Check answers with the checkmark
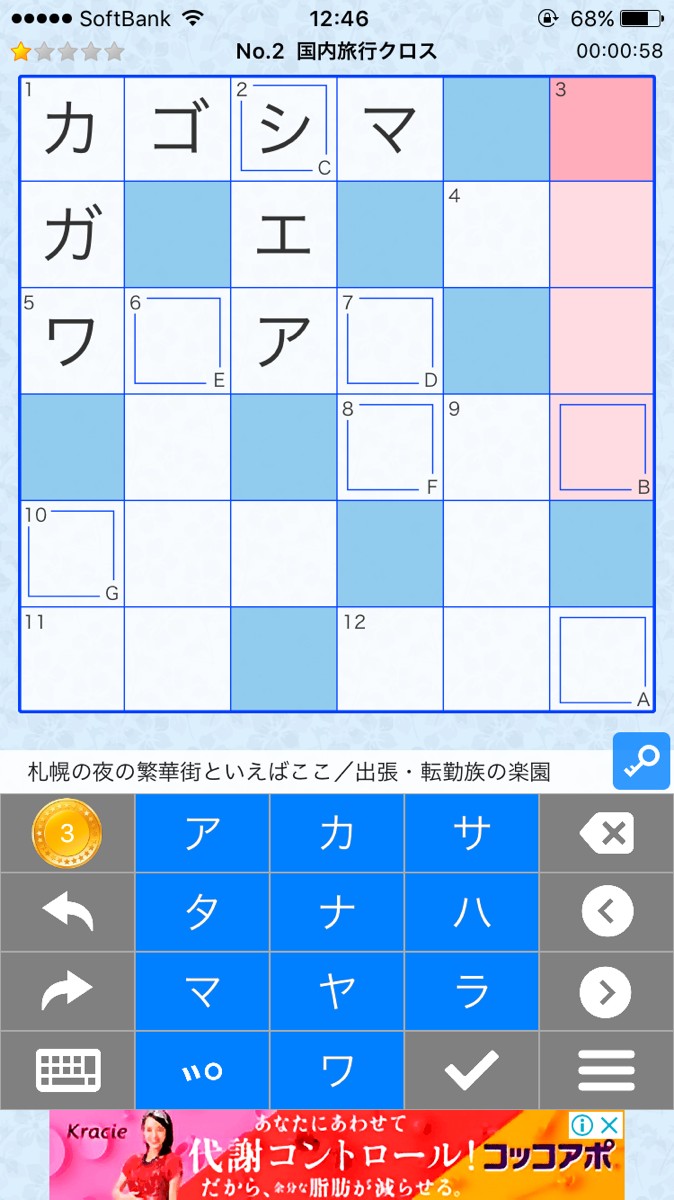Image resolution: width=674 pixels, height=1200 pixels. tap(471, 1070)
